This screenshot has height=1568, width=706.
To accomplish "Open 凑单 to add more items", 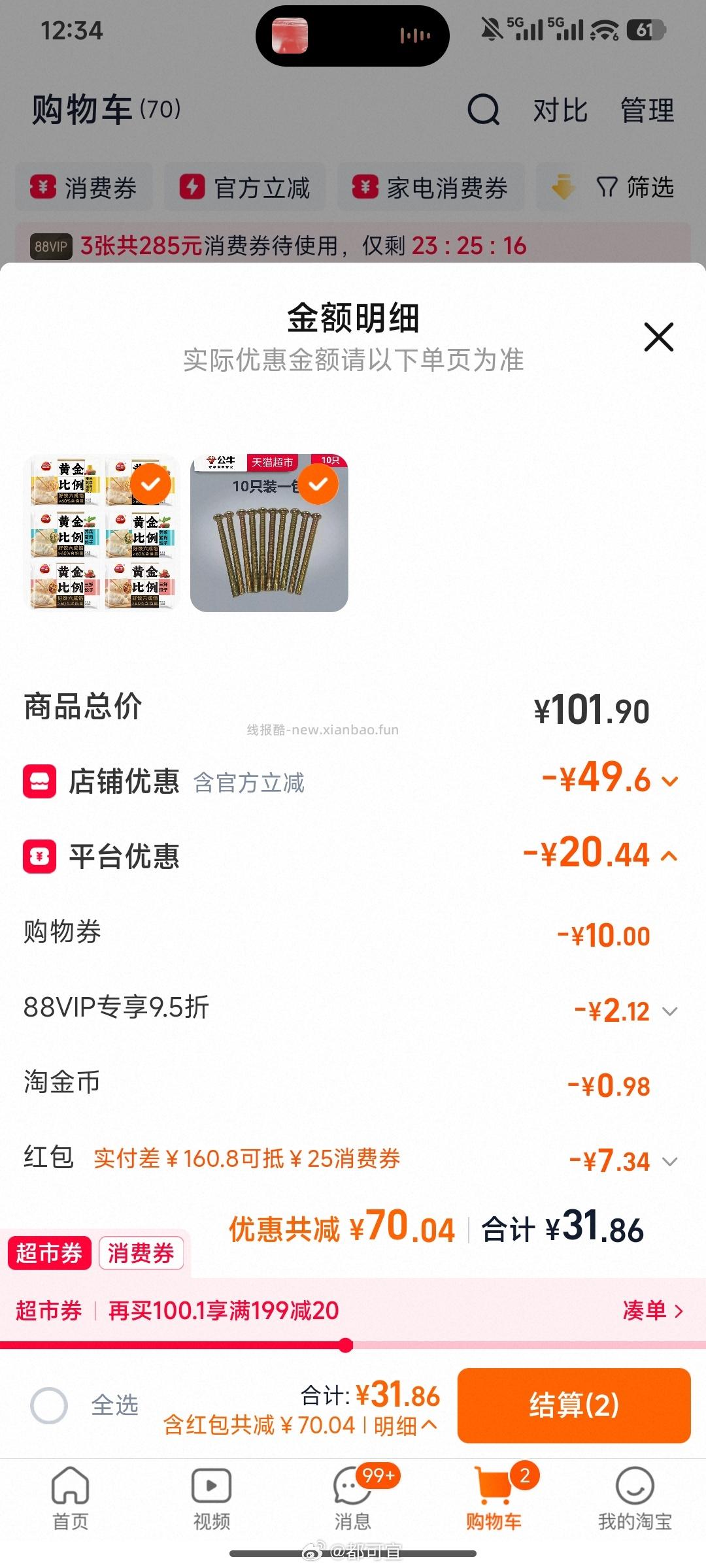I will click(x=652, y=1311).
